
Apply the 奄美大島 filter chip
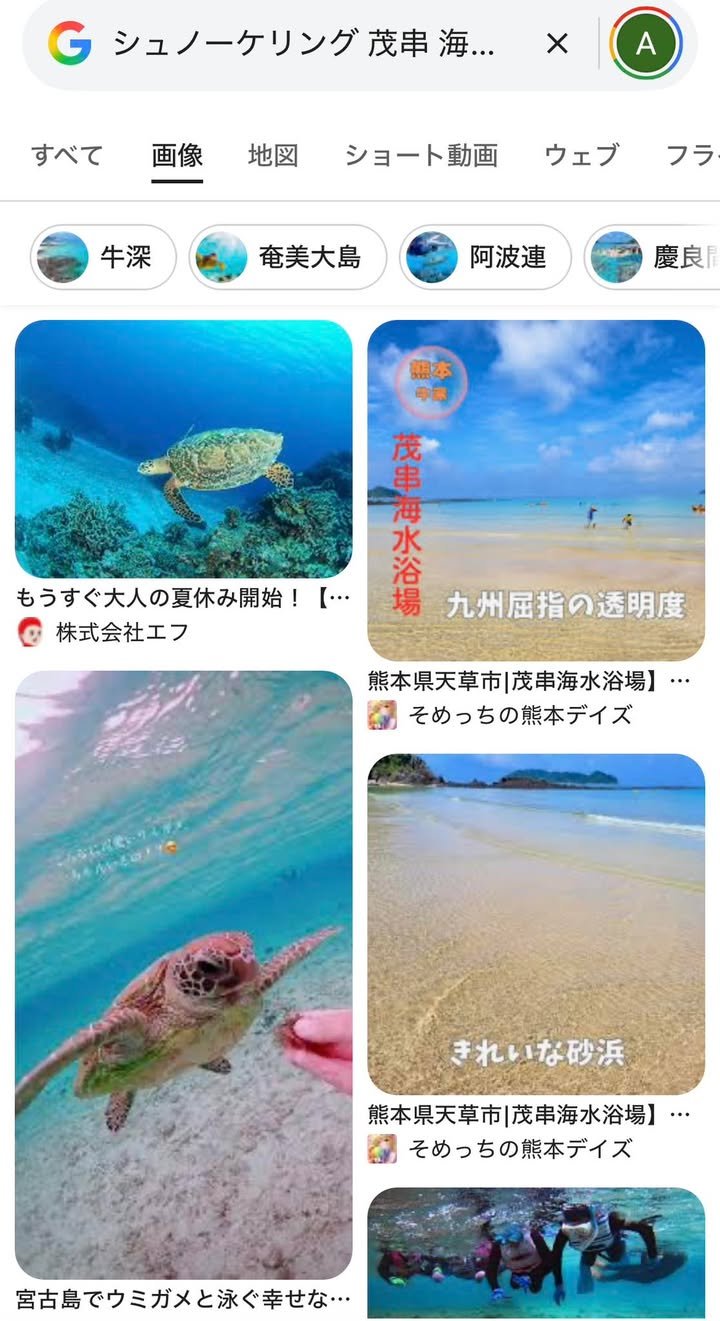288,257
